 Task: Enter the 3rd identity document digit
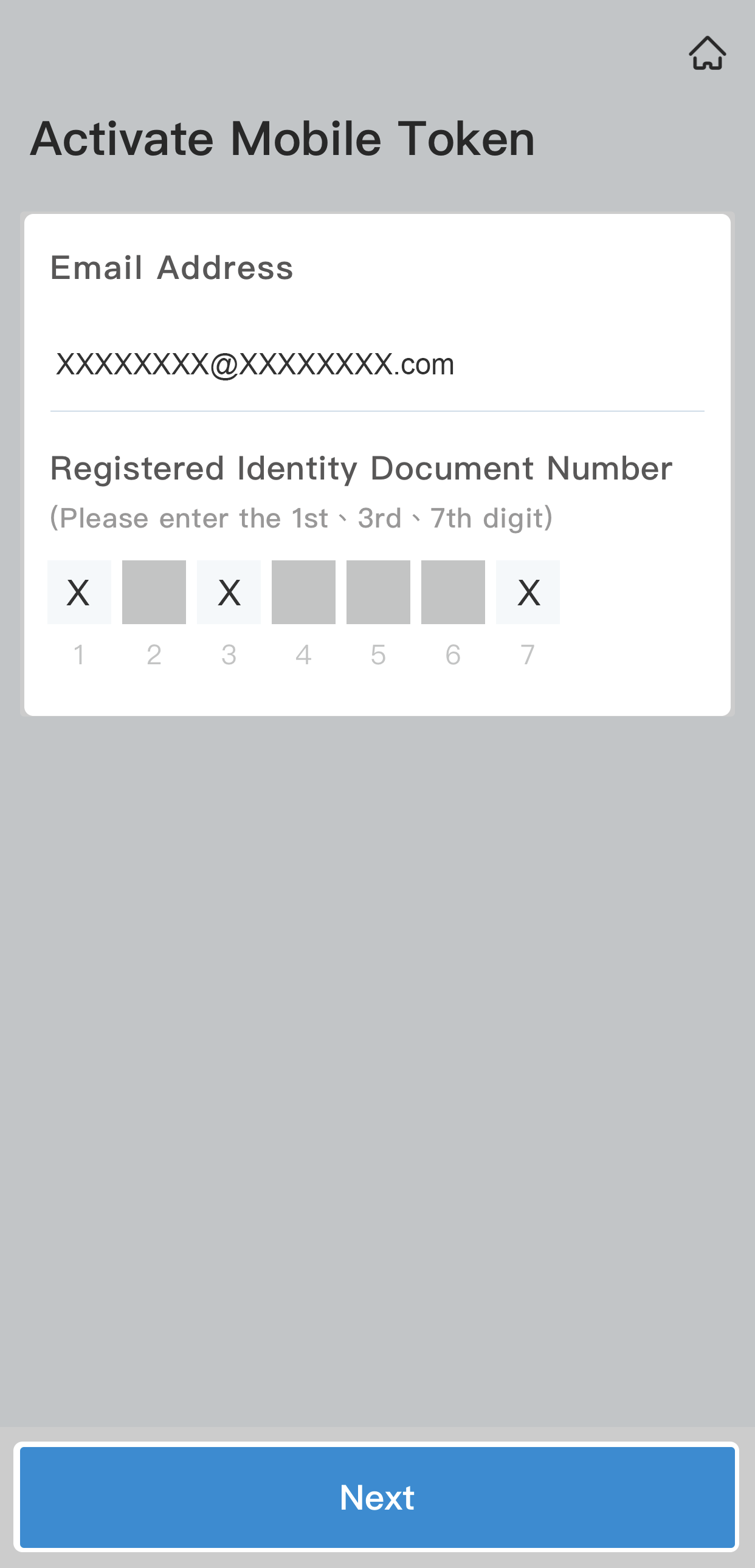click(x=229, y=593)
